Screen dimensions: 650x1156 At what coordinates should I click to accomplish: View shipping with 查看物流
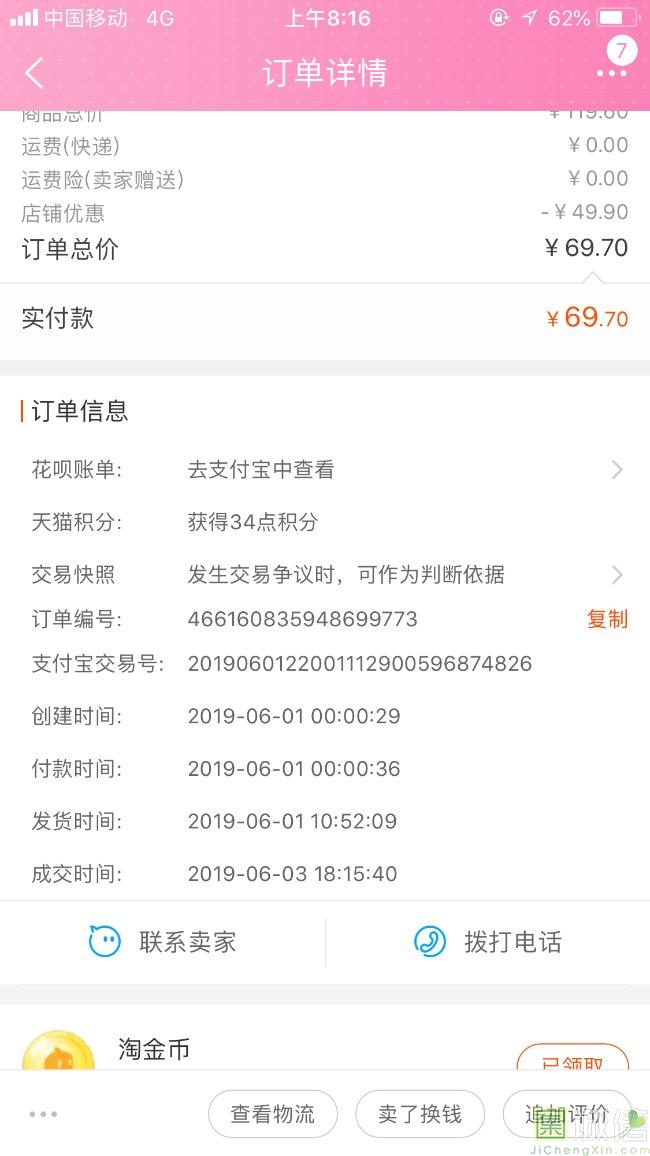pyautogui.click(x=273, y=1114)
